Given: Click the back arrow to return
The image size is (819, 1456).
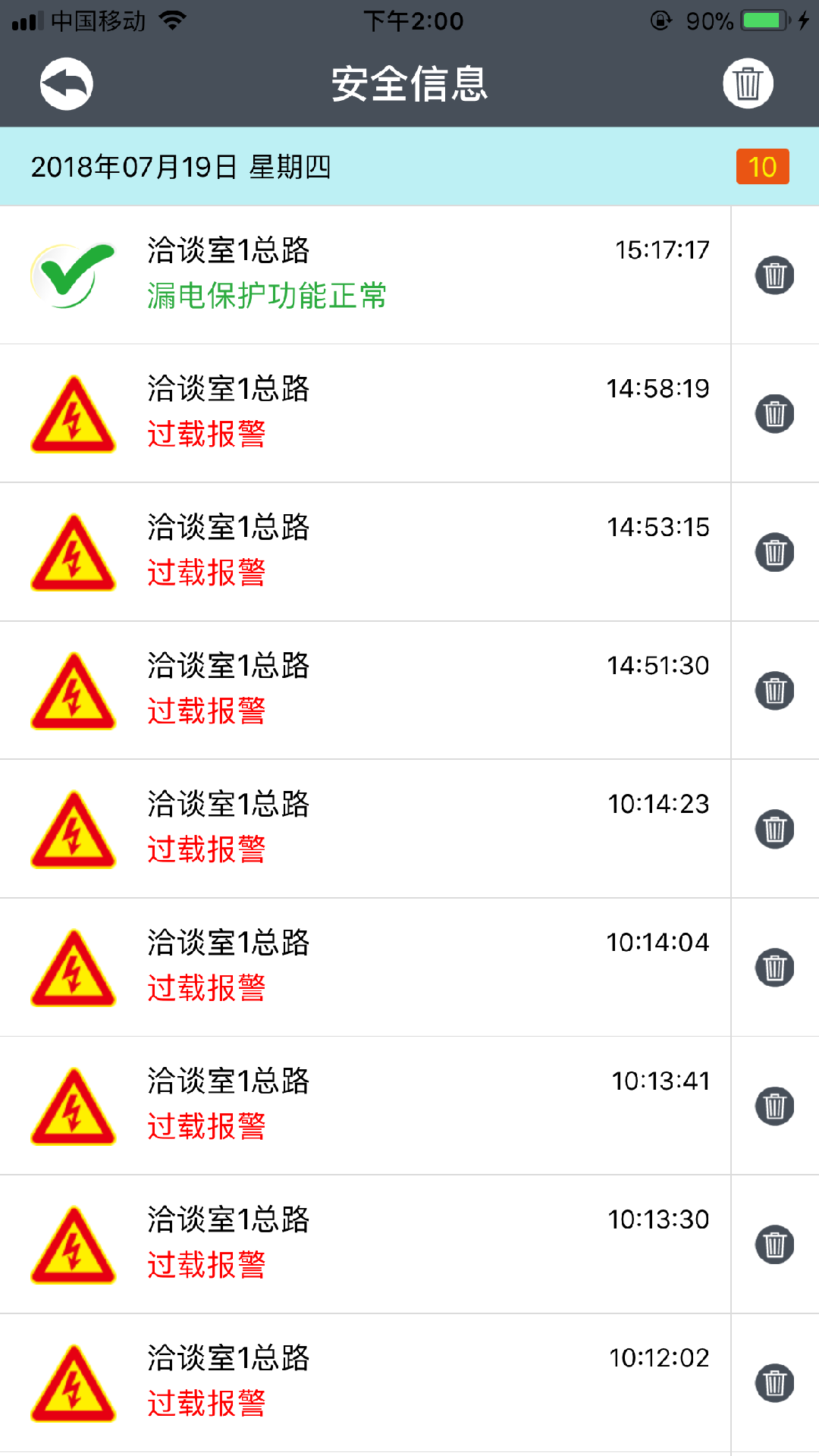Looking at the screenshot, I should click(x=65, y=83).
